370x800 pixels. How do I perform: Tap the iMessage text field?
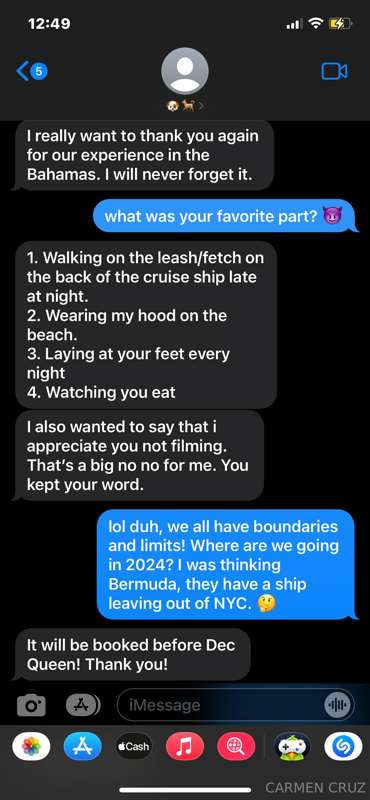point(225,706)
